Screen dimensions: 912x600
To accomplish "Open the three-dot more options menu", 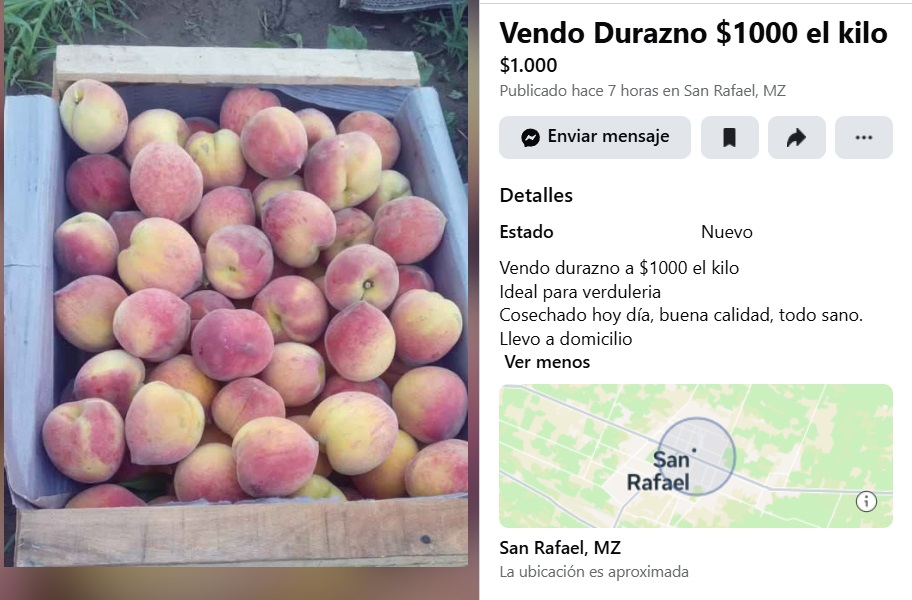I will [863, 138].
